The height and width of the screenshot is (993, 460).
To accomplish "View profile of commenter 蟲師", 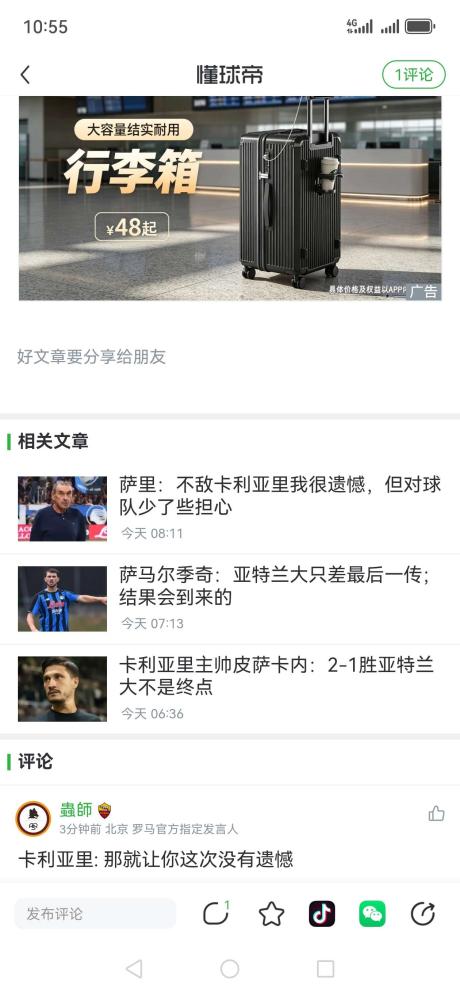I will [x=33, y=818].
